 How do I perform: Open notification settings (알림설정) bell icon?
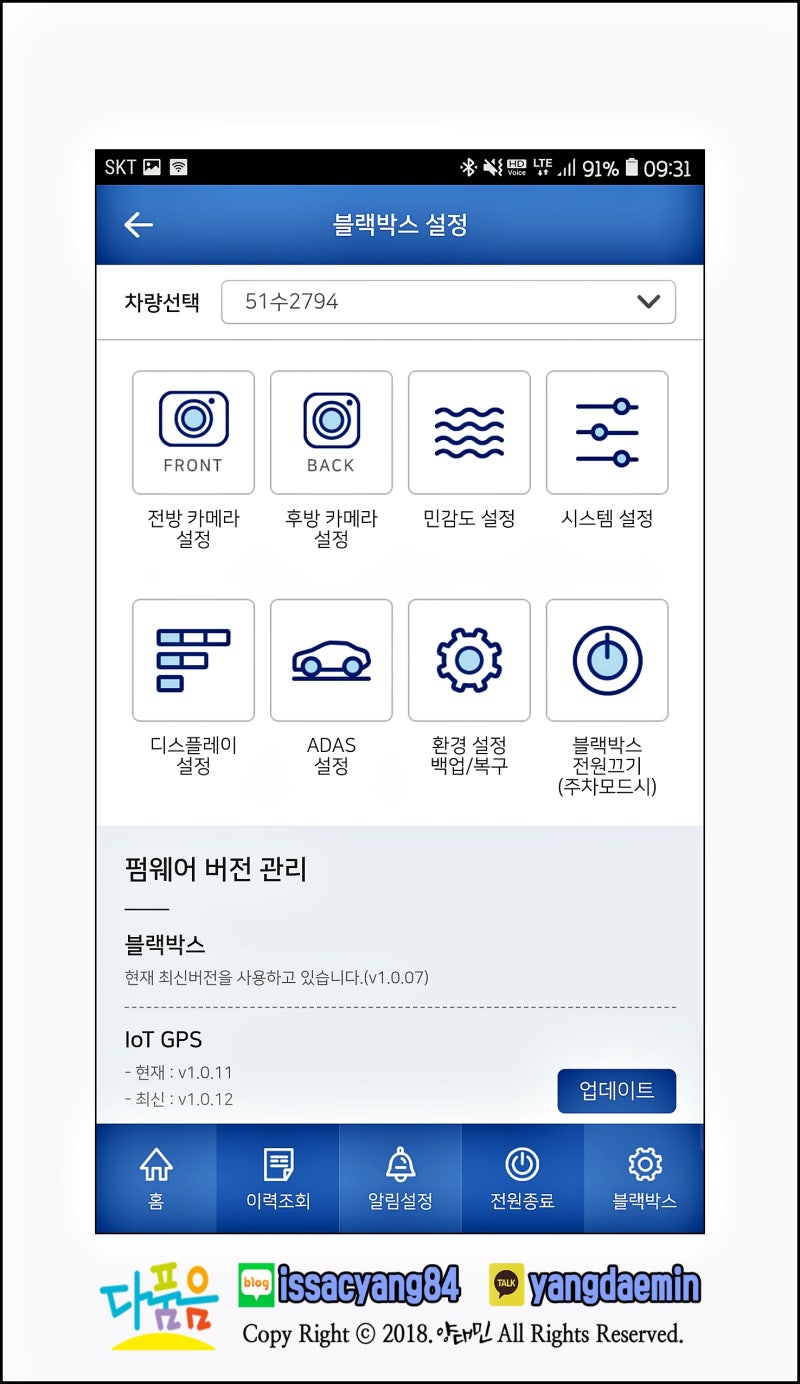(400, 1177)
